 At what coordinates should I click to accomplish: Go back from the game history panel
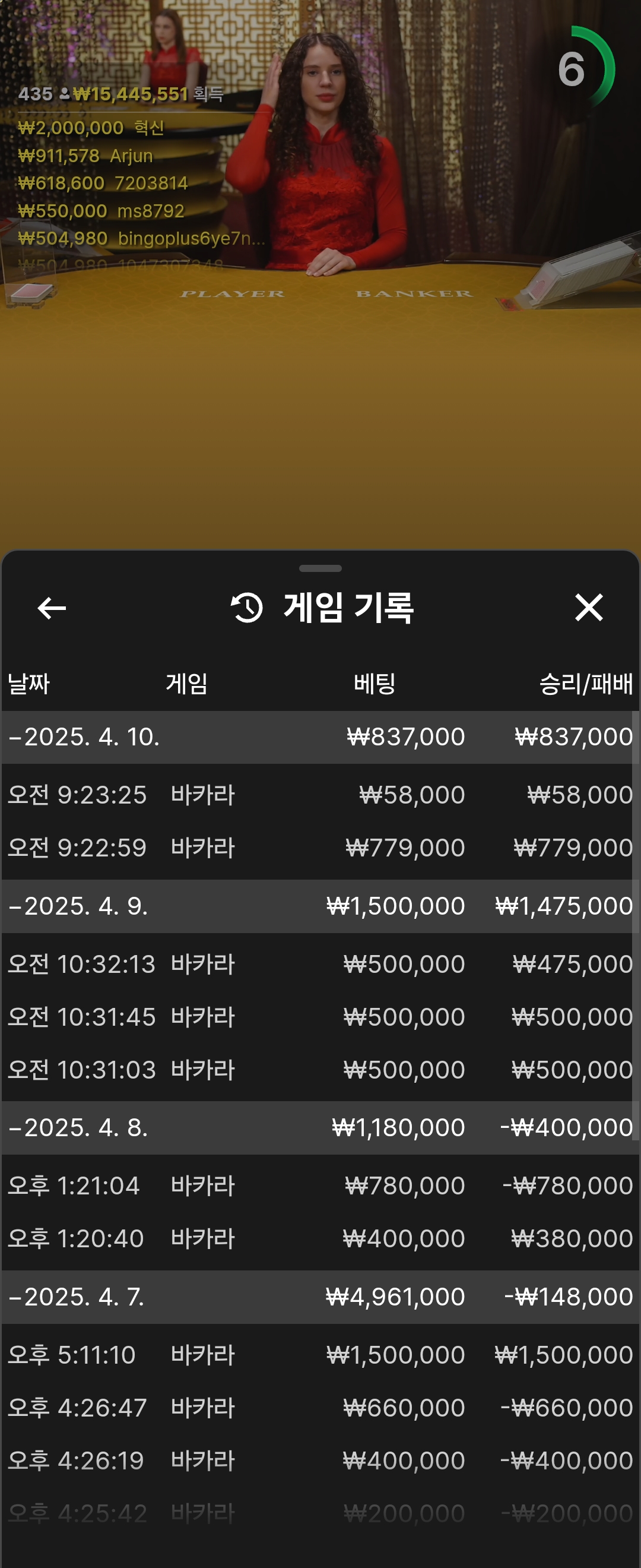(52, 608)
